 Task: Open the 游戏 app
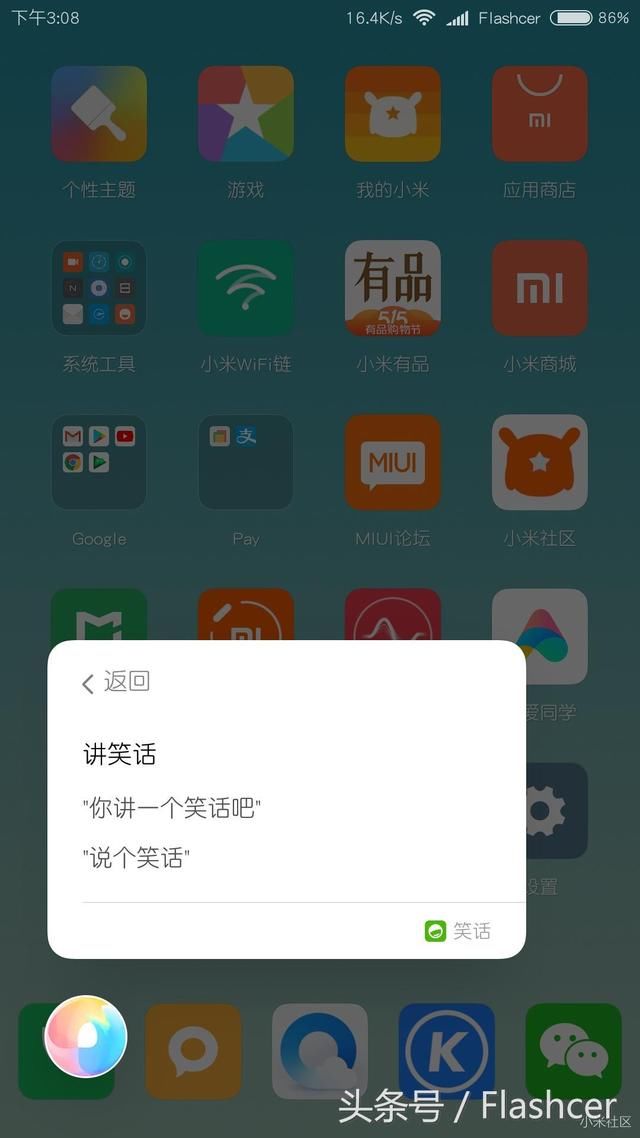click(x=245, y=114)
